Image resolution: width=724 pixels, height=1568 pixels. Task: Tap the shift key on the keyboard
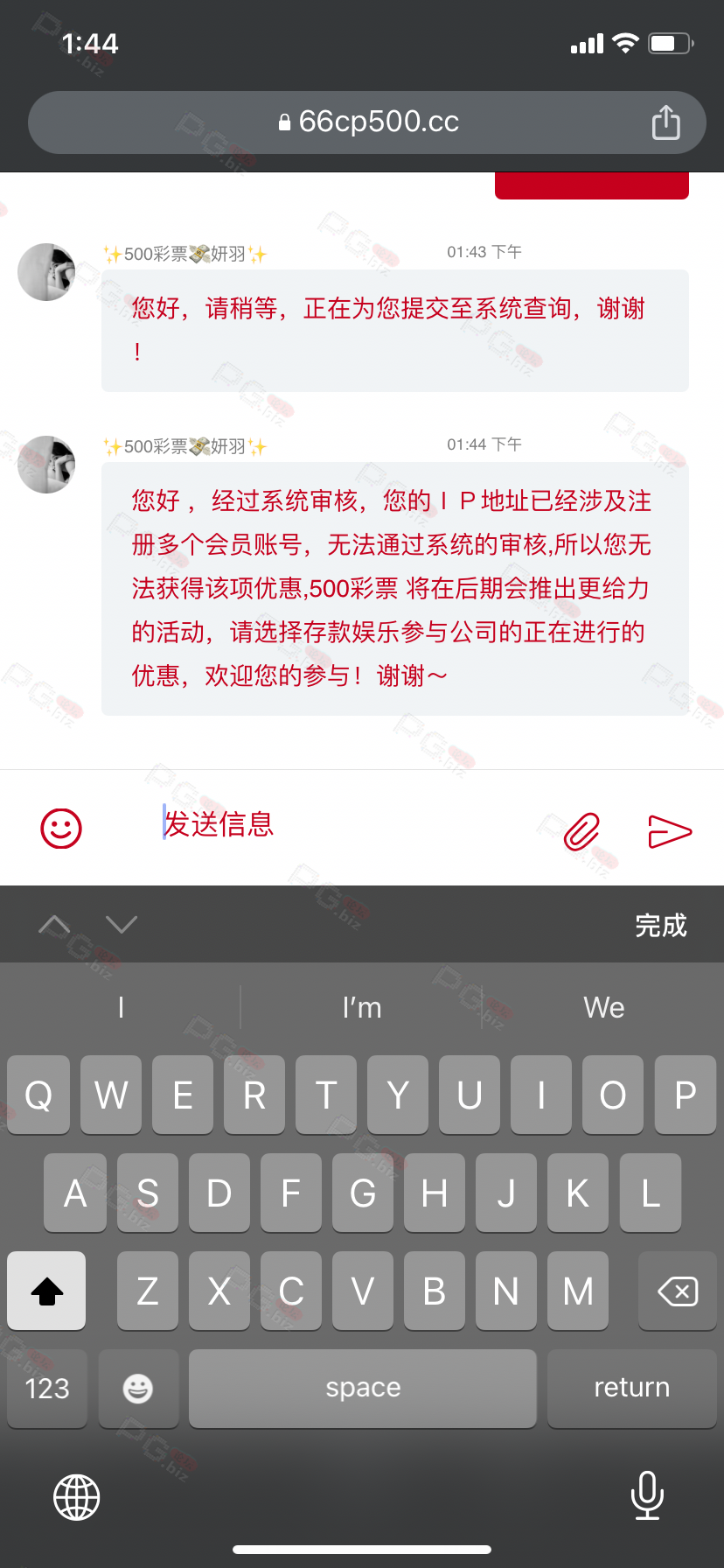[47, 1291]
